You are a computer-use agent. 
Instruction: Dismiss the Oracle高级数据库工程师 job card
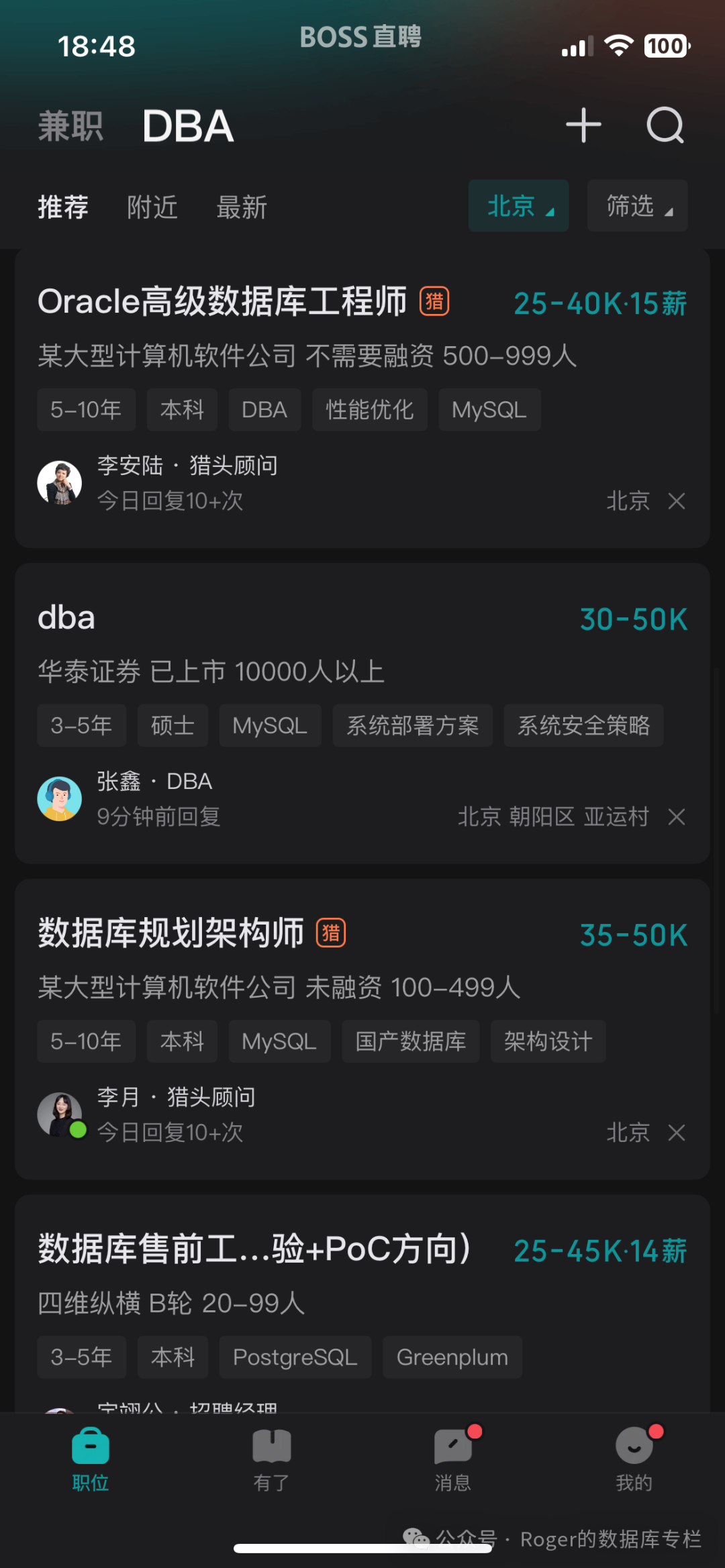pyautogui.click(x=677, y=501)
